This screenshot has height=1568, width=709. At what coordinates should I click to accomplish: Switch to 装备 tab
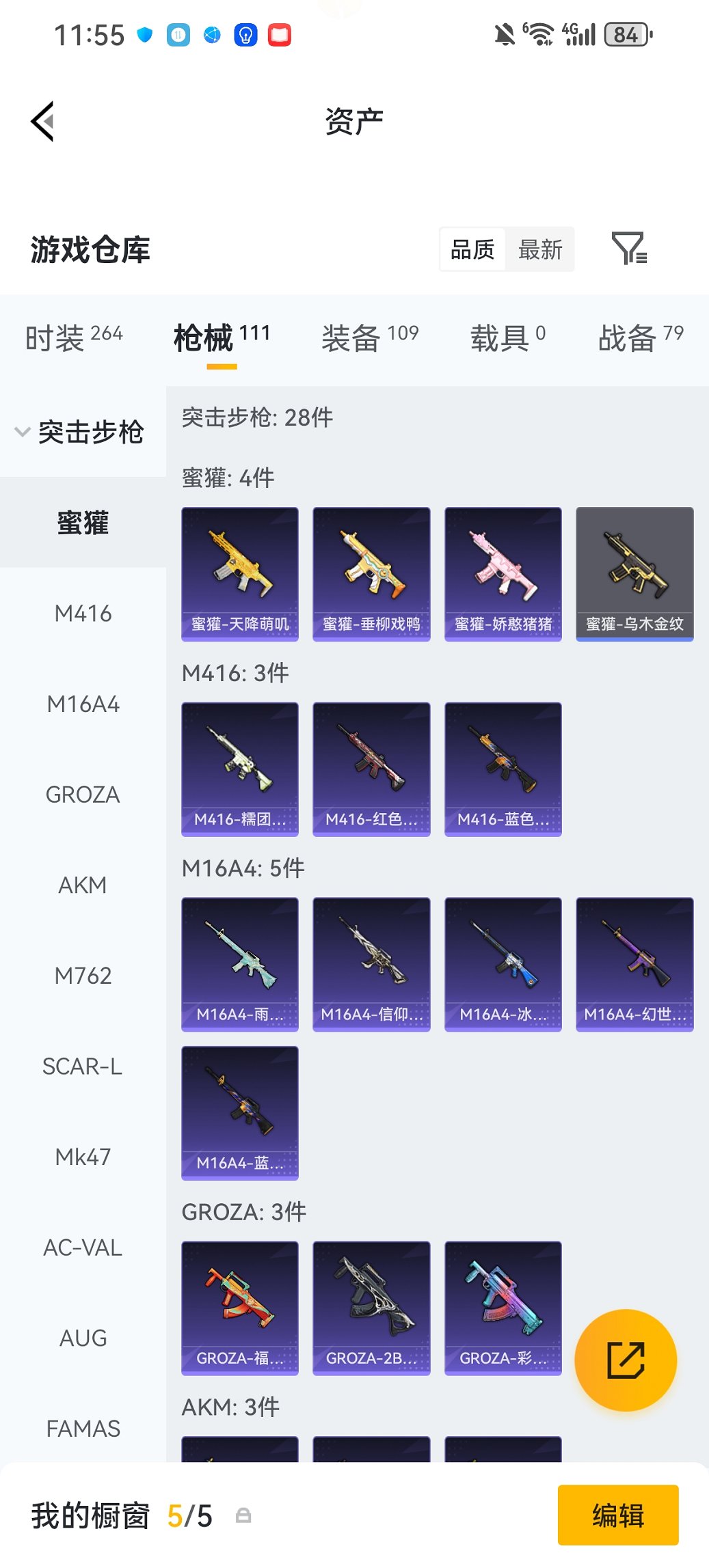pyautogui.click(x=369, y=338)
